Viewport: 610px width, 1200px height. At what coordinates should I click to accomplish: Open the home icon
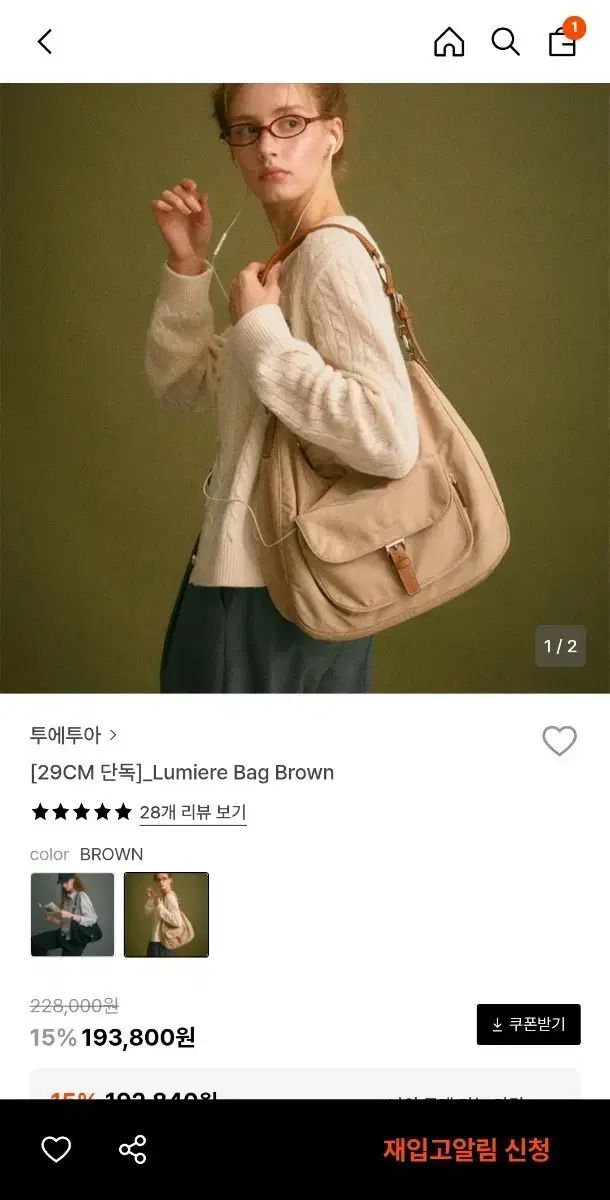(x=449, y=42)
